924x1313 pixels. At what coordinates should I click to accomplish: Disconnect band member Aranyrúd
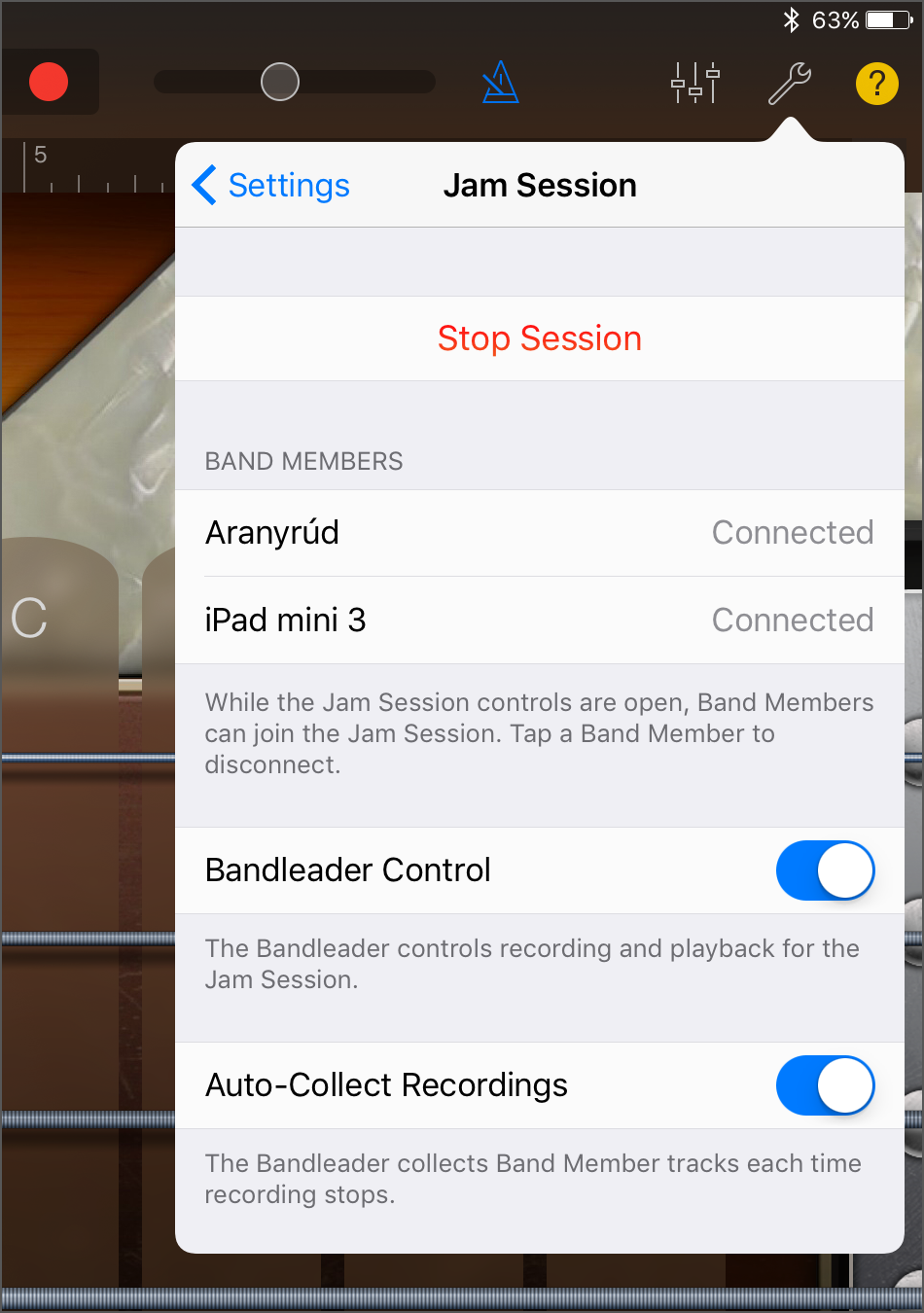(x=539, y=533)
